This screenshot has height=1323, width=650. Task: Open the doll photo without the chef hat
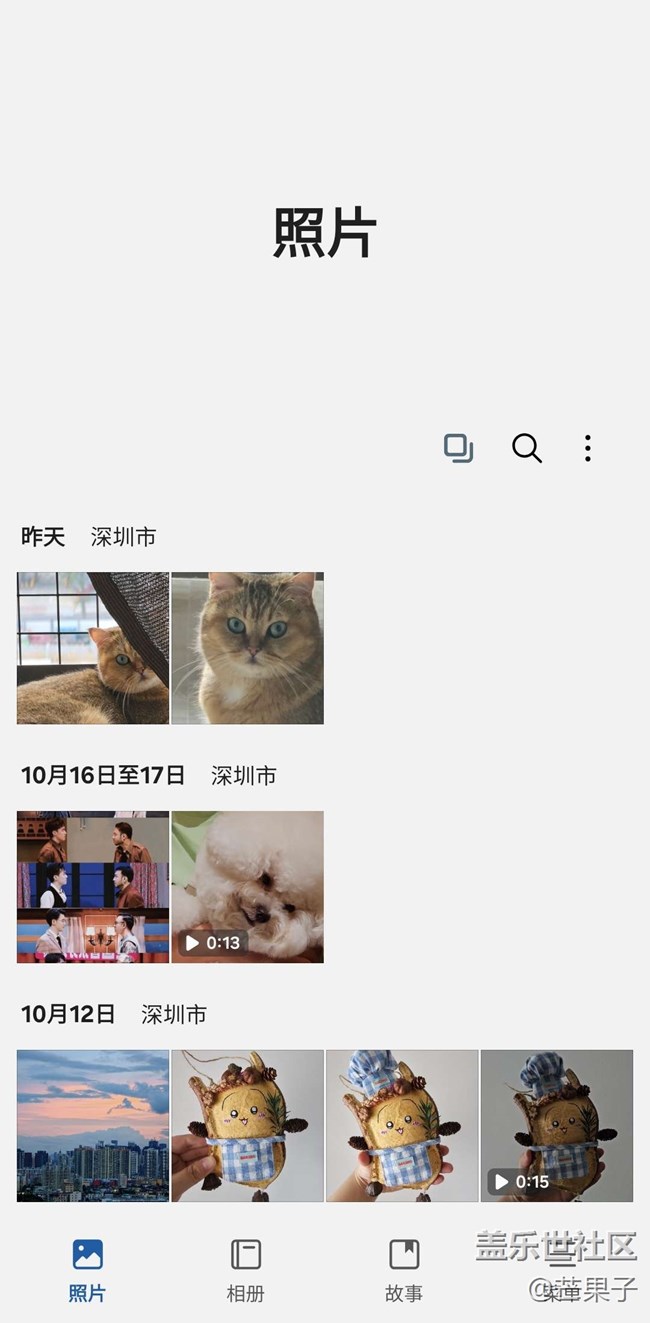[x=247, y=1125]
